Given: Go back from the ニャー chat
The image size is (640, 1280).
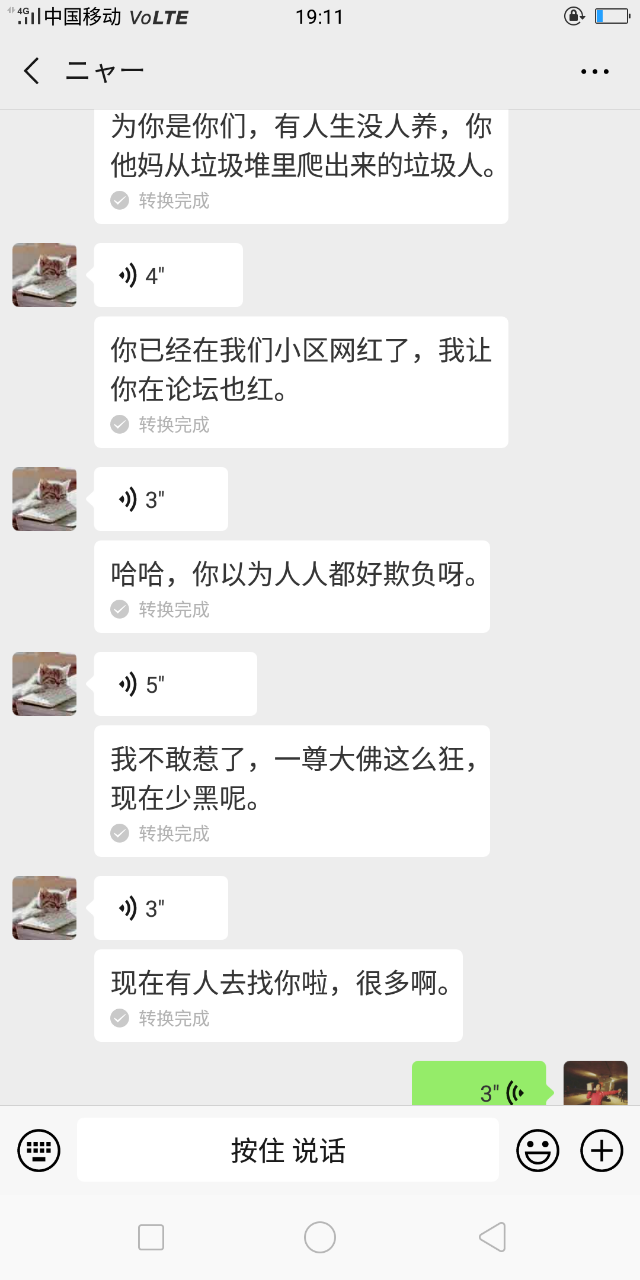Looking at the screenshot, I should click(x=32, y=71).
